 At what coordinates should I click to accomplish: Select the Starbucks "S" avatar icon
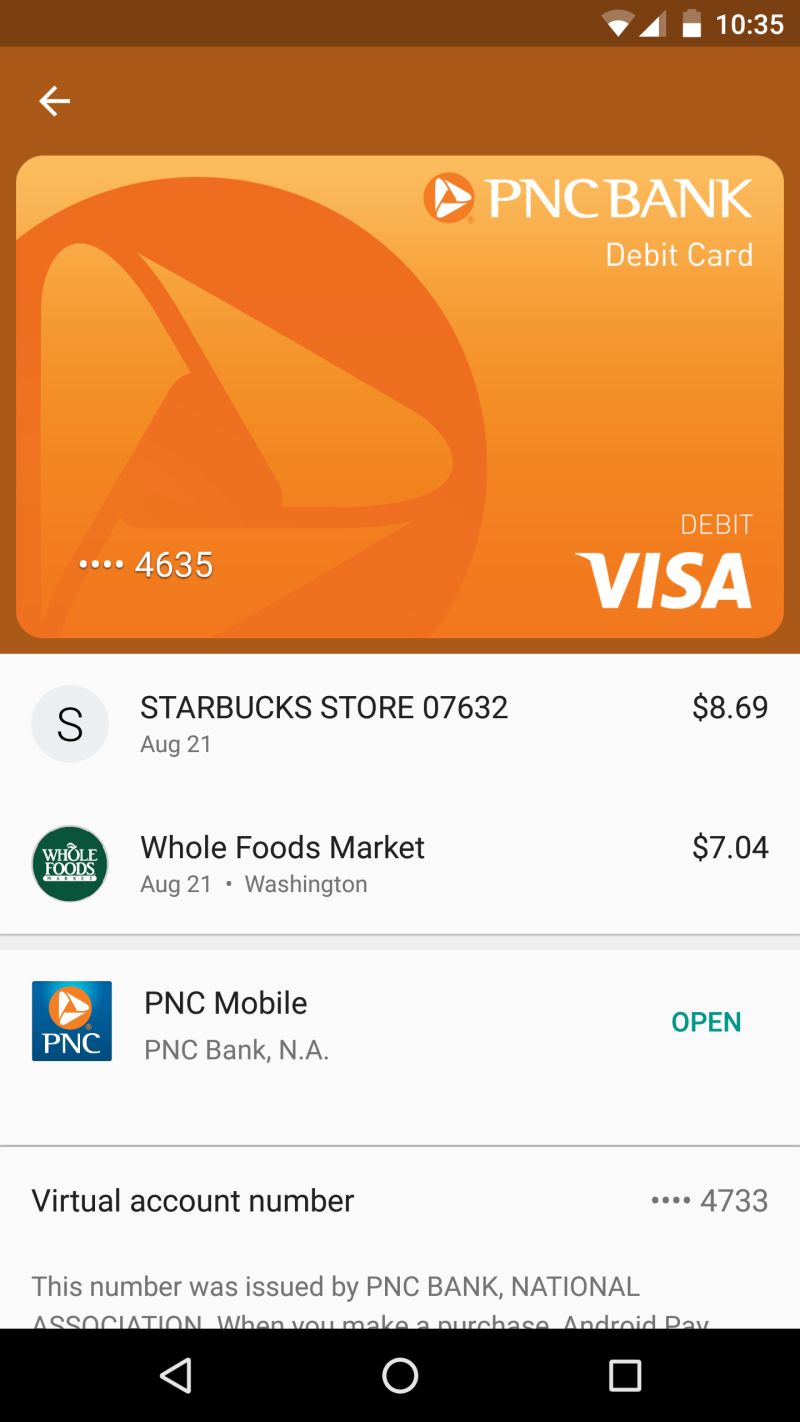pos(70,723)
